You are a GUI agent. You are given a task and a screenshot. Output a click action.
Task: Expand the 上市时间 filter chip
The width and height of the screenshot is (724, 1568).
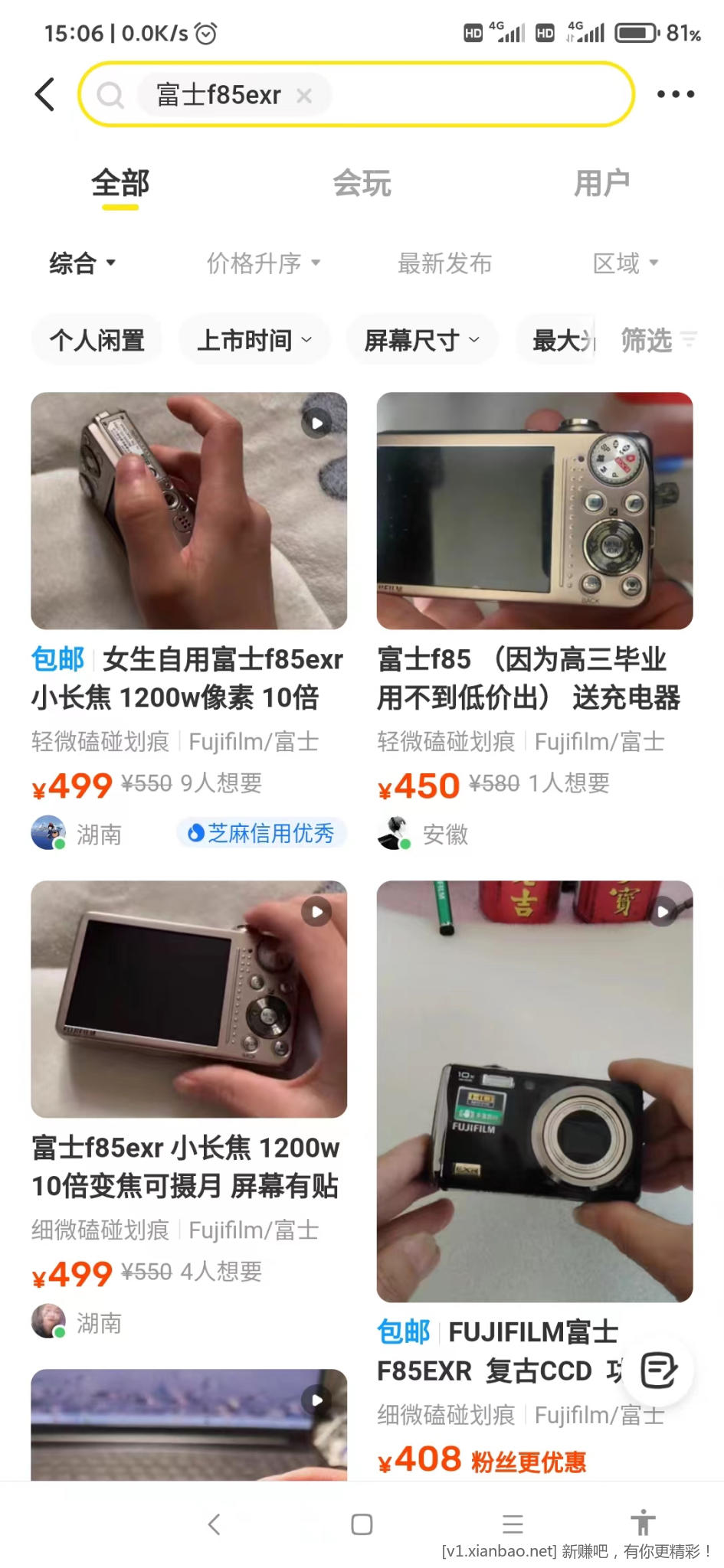click(254, 340)
